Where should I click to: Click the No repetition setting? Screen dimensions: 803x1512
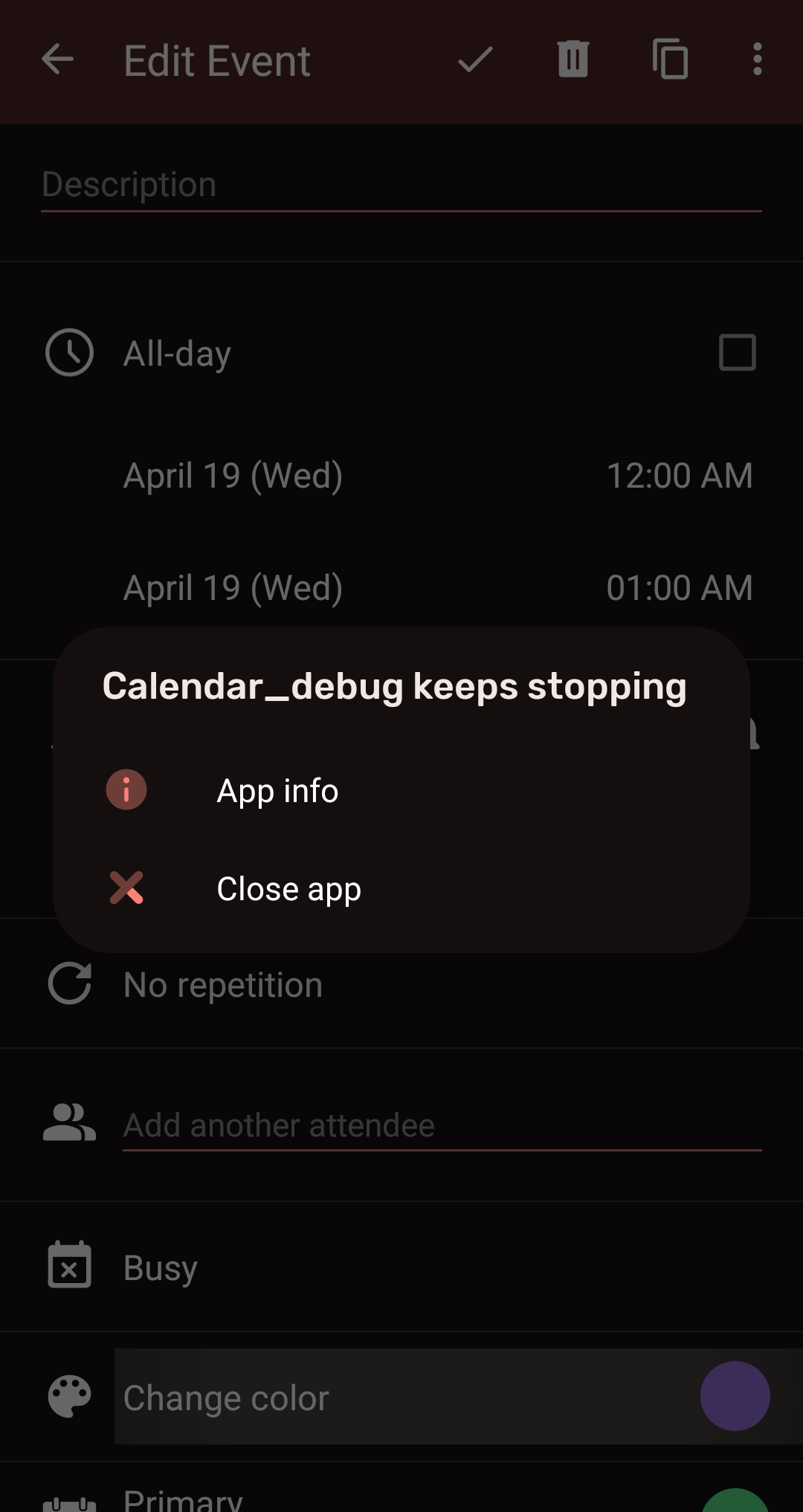point(223,983)
